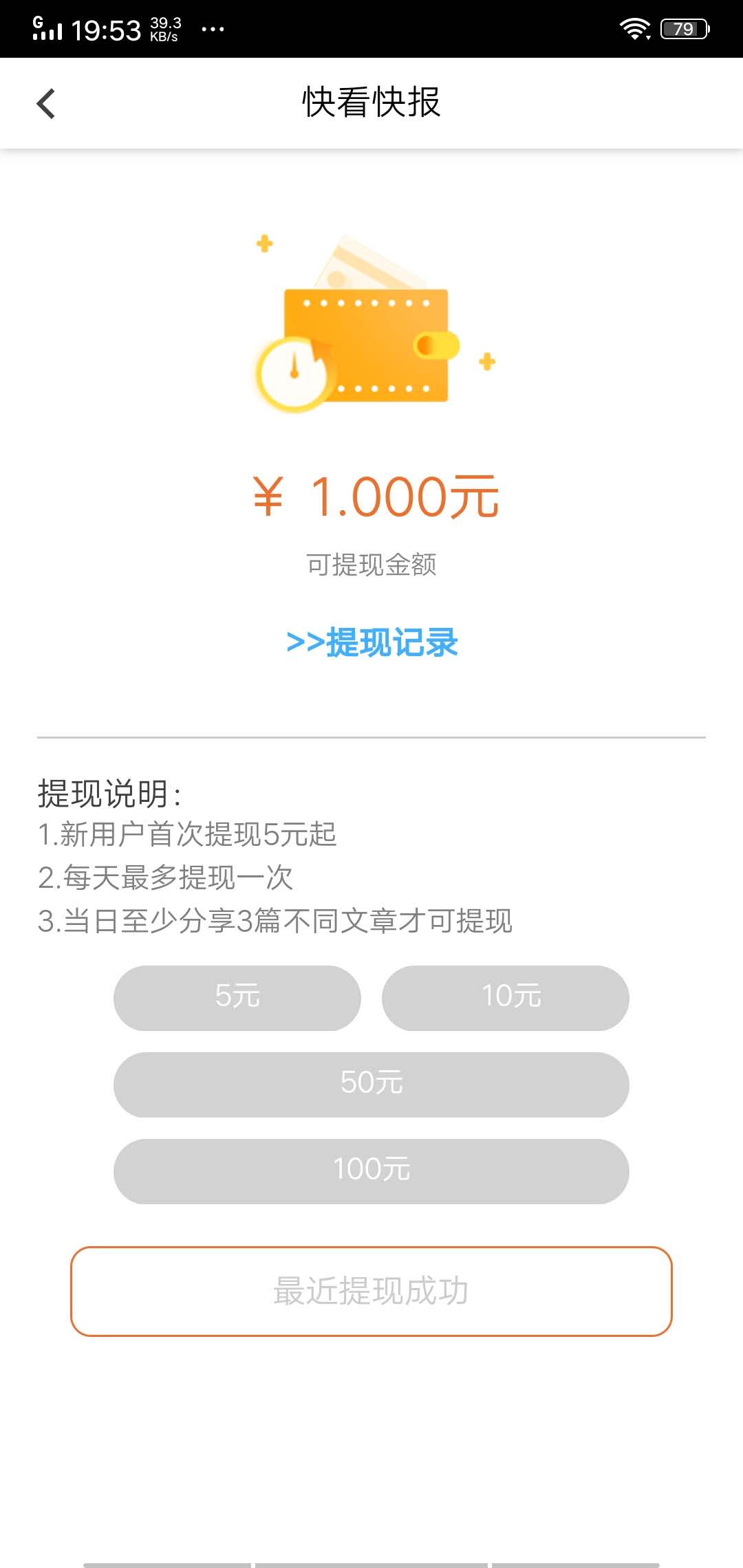743x1568 pixels.
Task: Tap the 快看快报 title bar
Action: pyautogui.click(x=371, y=103)
